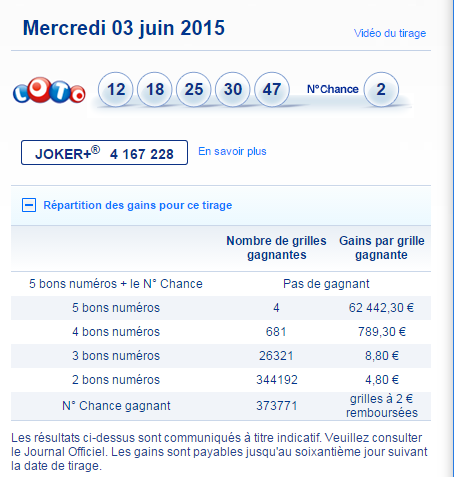
Task: Tap 'En savoir plus' beside JOKER+
Action: click(x=232, y=152)
